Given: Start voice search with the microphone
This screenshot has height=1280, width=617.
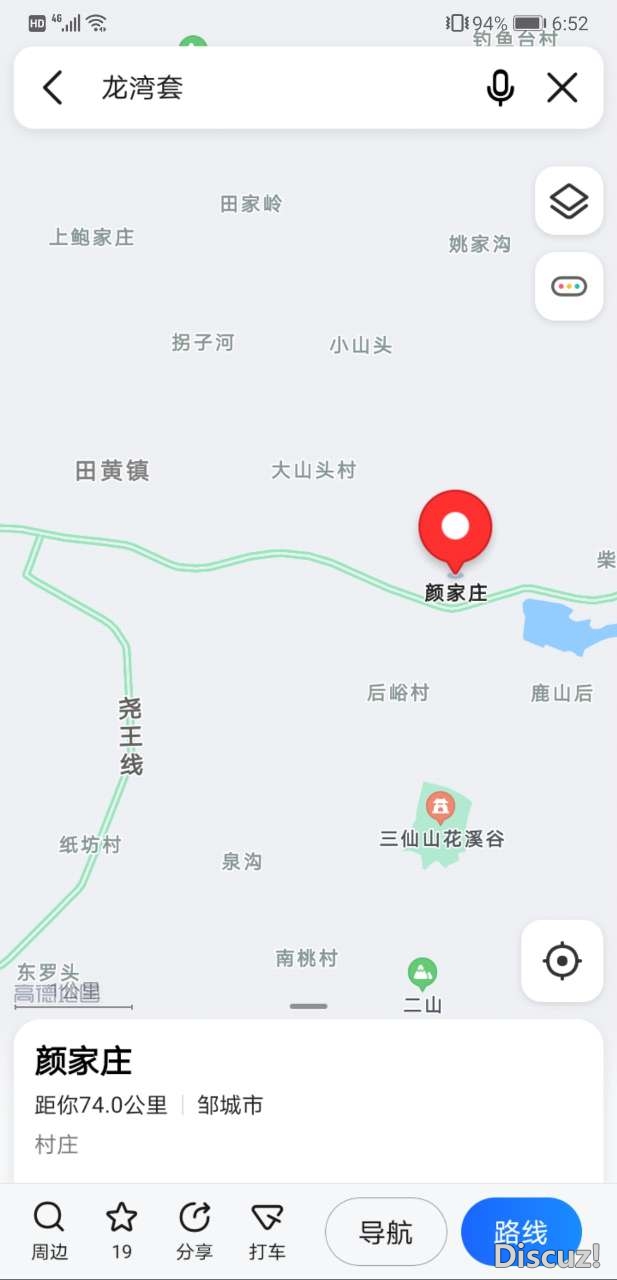Looking at the screenshot, I should coord(500,88).
